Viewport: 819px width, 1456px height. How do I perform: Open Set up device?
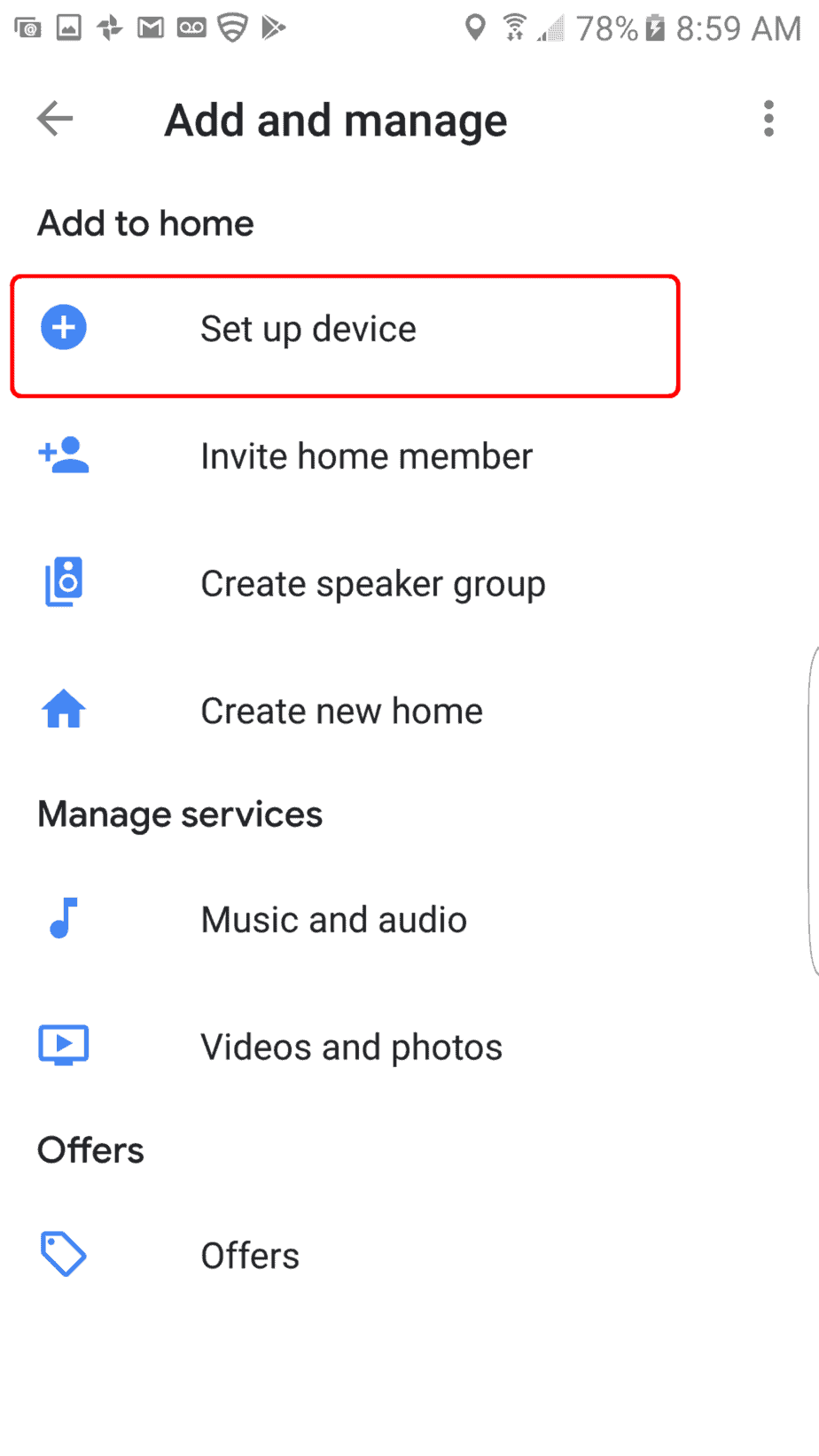[x=308, y=328]
